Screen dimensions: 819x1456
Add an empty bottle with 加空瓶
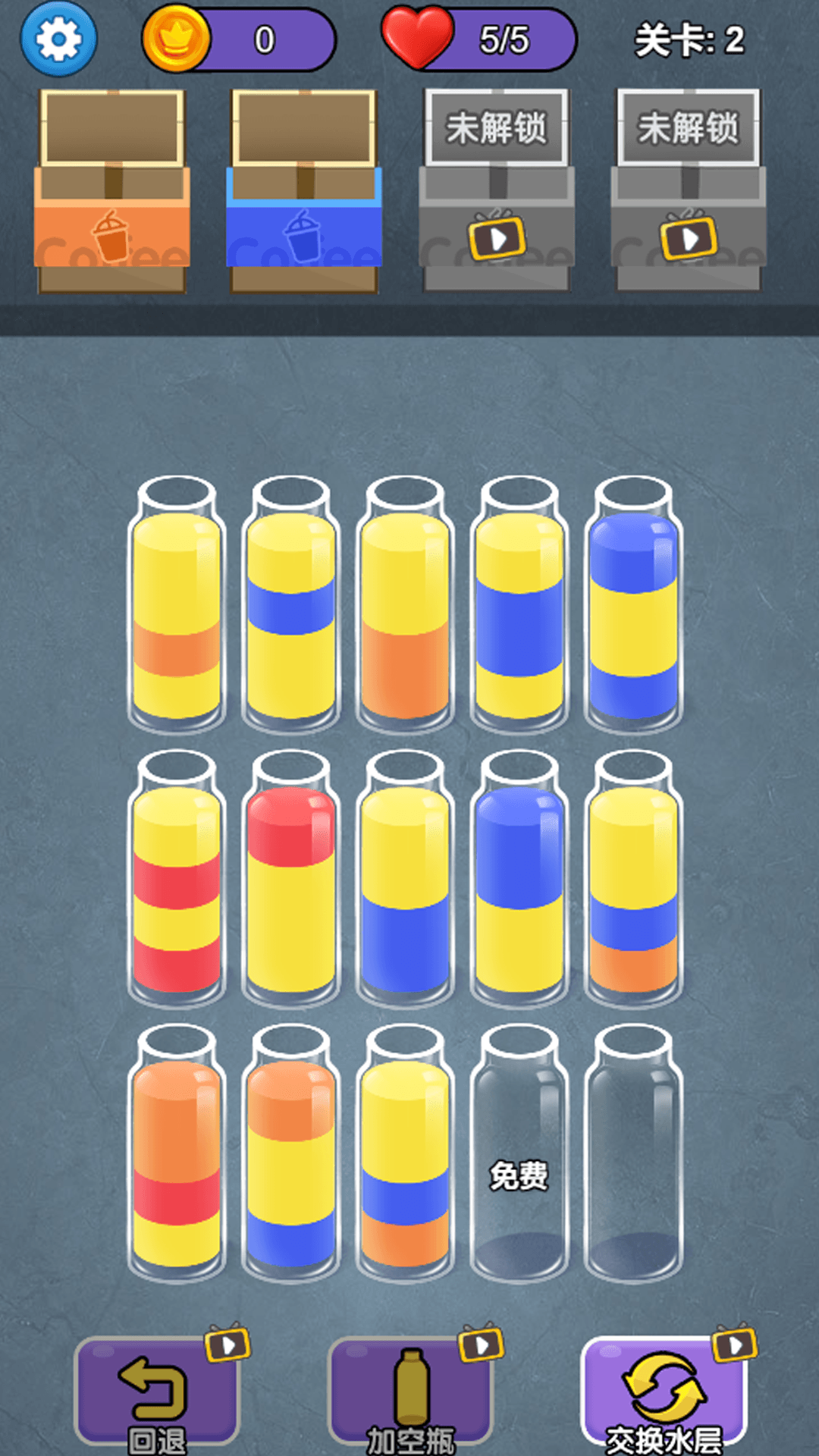[x=411, y=1392]
